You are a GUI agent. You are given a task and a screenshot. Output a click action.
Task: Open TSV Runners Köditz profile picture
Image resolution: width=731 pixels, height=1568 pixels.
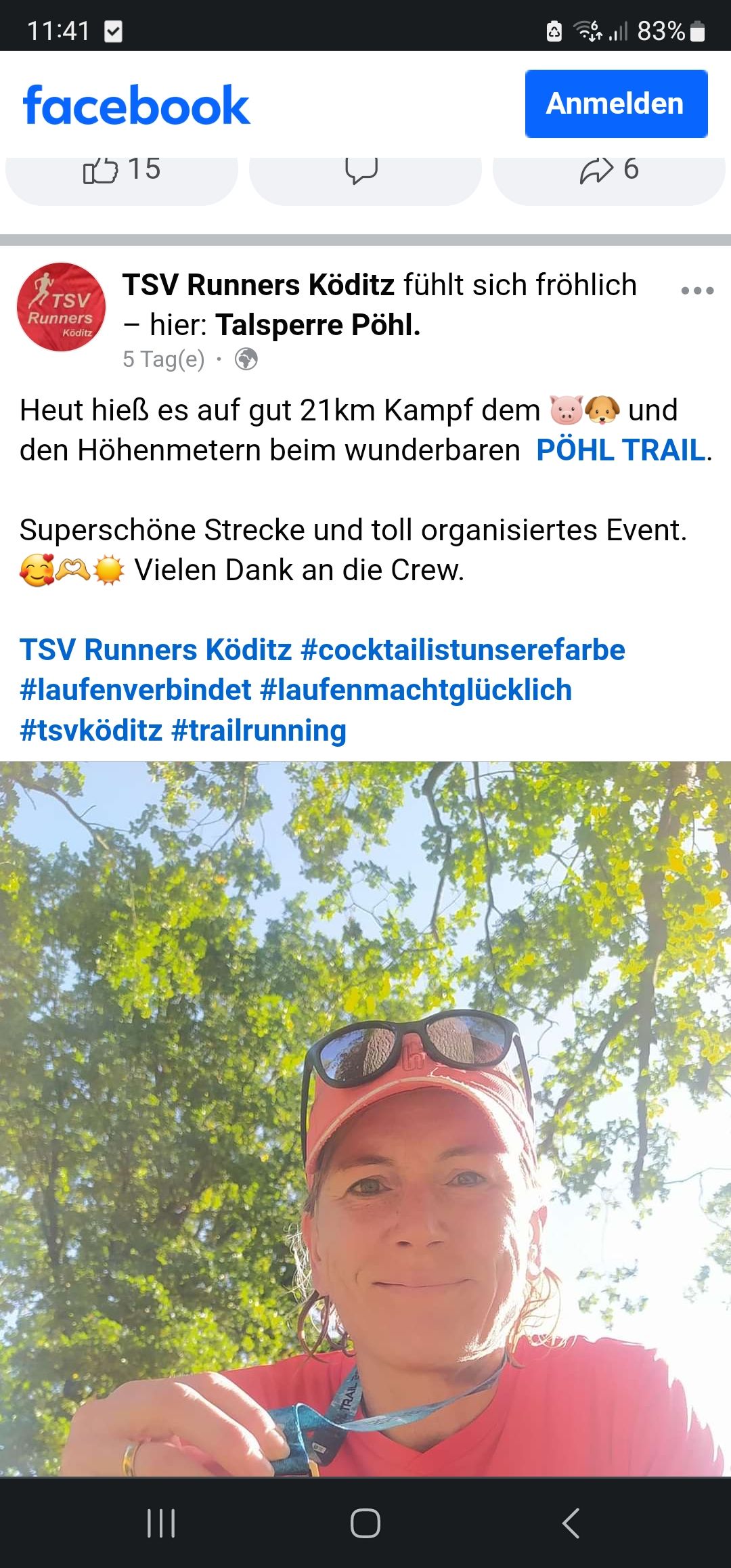62,307
